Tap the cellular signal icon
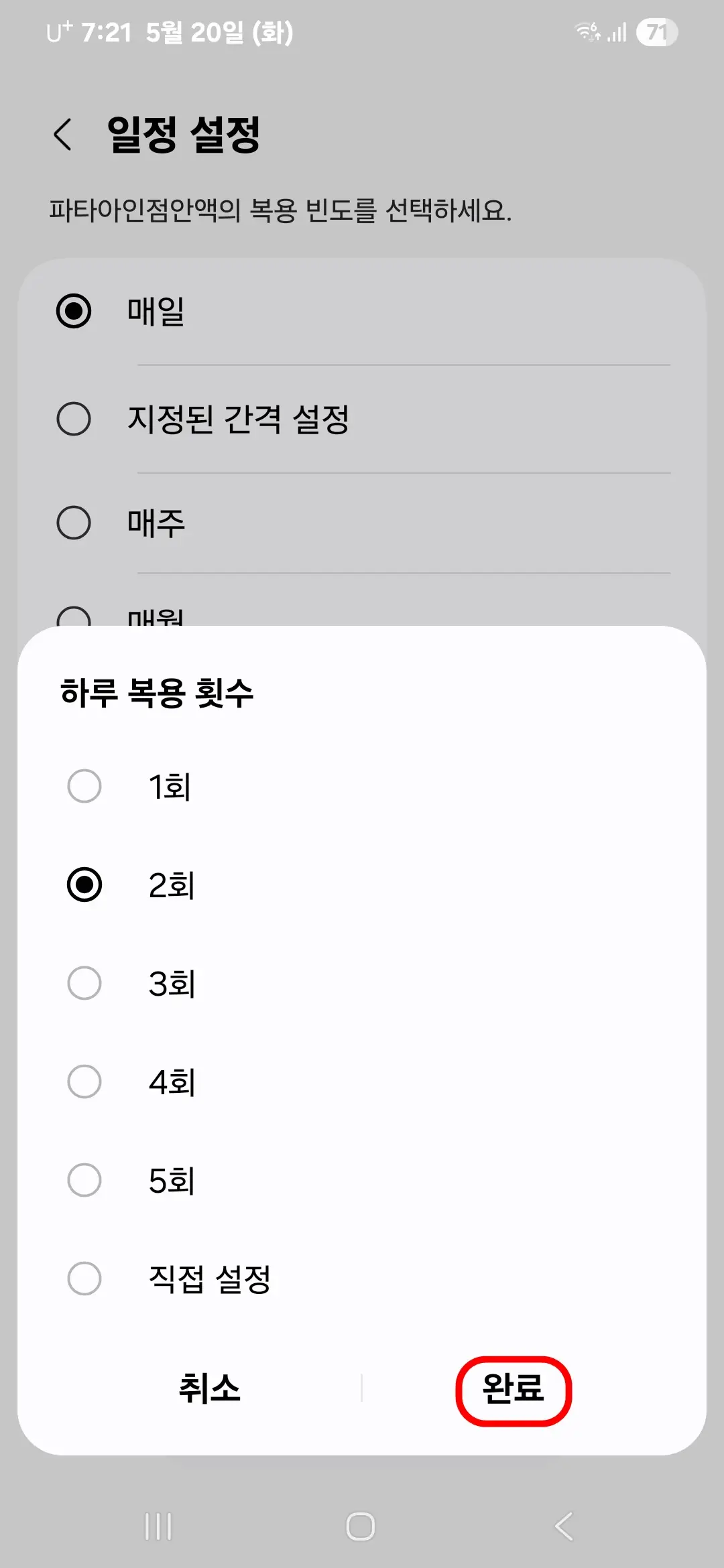 click(x=614, y=31)
